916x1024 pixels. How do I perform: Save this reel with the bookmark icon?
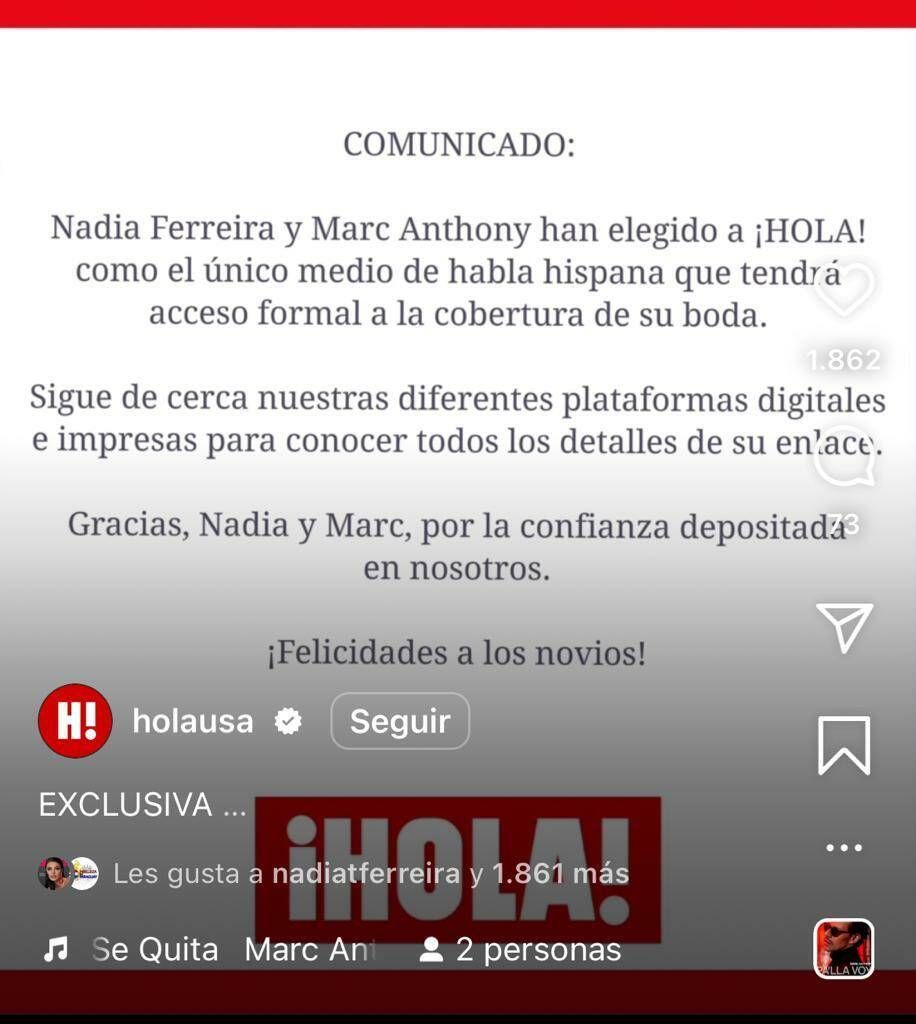click(x=844, y=745)
